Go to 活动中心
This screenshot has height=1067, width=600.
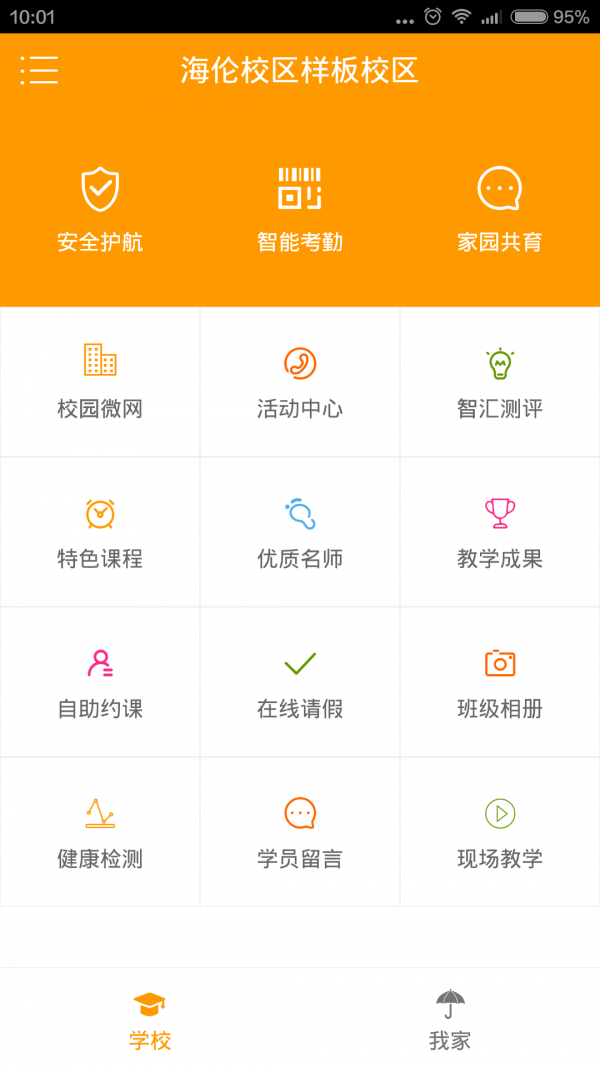(x=300, y=382)
